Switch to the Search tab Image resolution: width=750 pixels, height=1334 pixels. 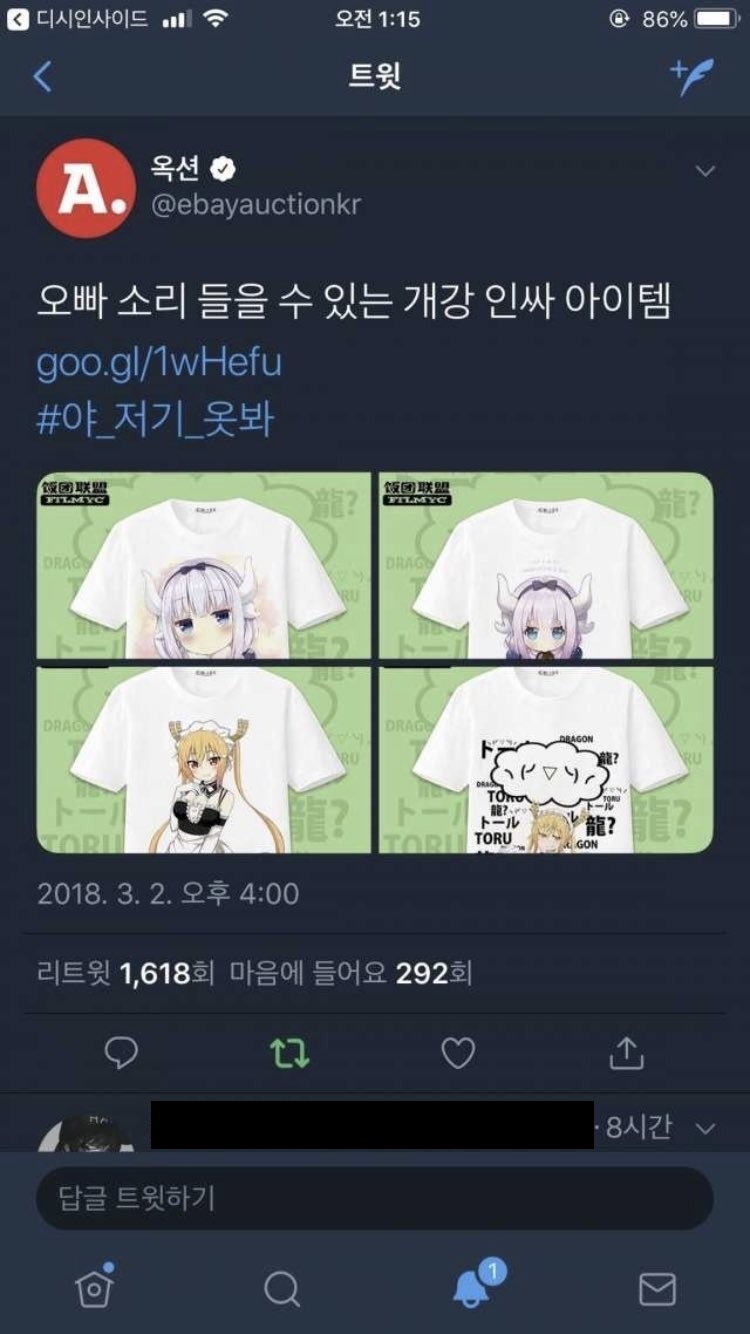(282, 1288)
